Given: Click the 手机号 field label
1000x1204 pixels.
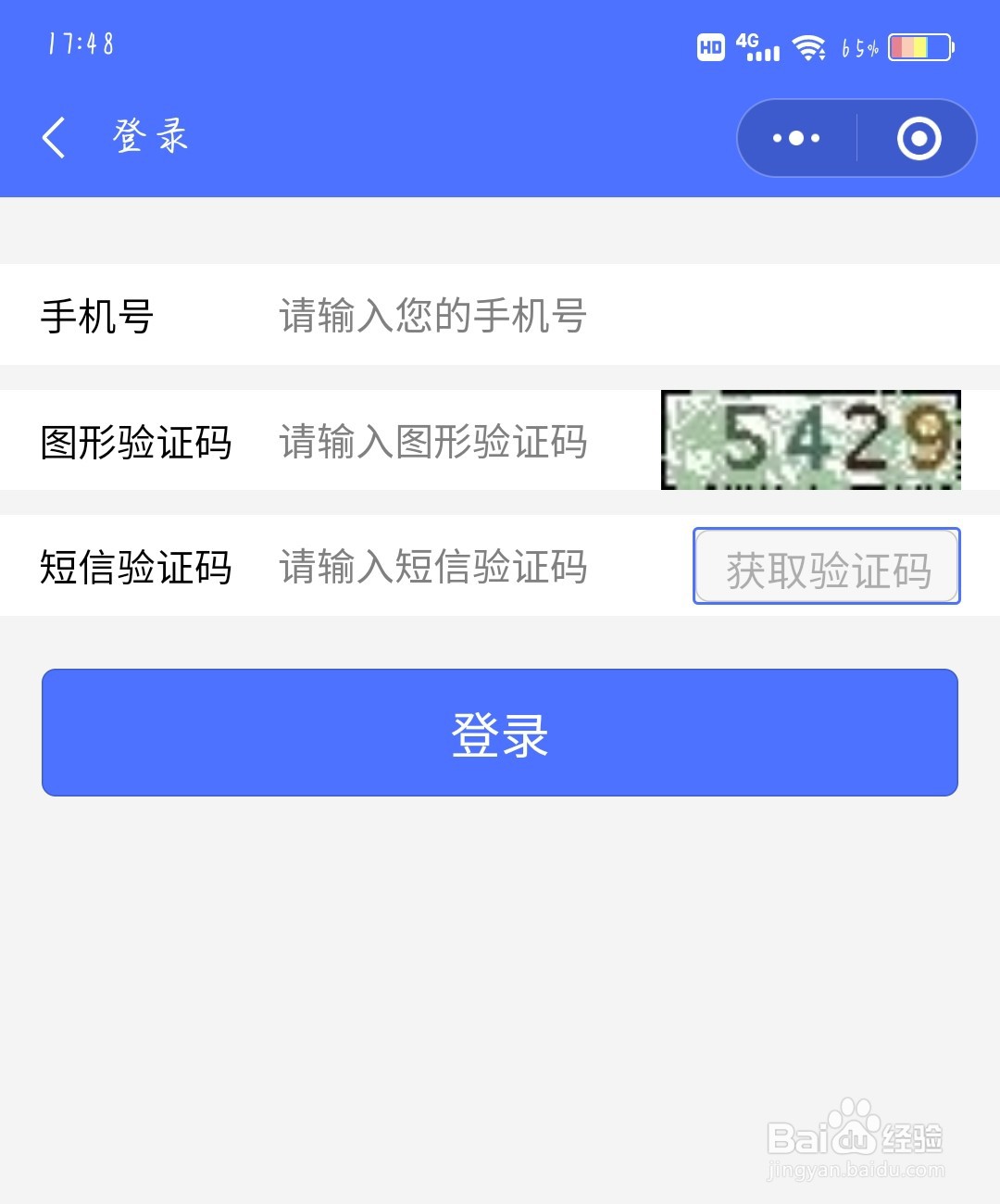Looking at the screenshot, I should (x=95, y=315).
